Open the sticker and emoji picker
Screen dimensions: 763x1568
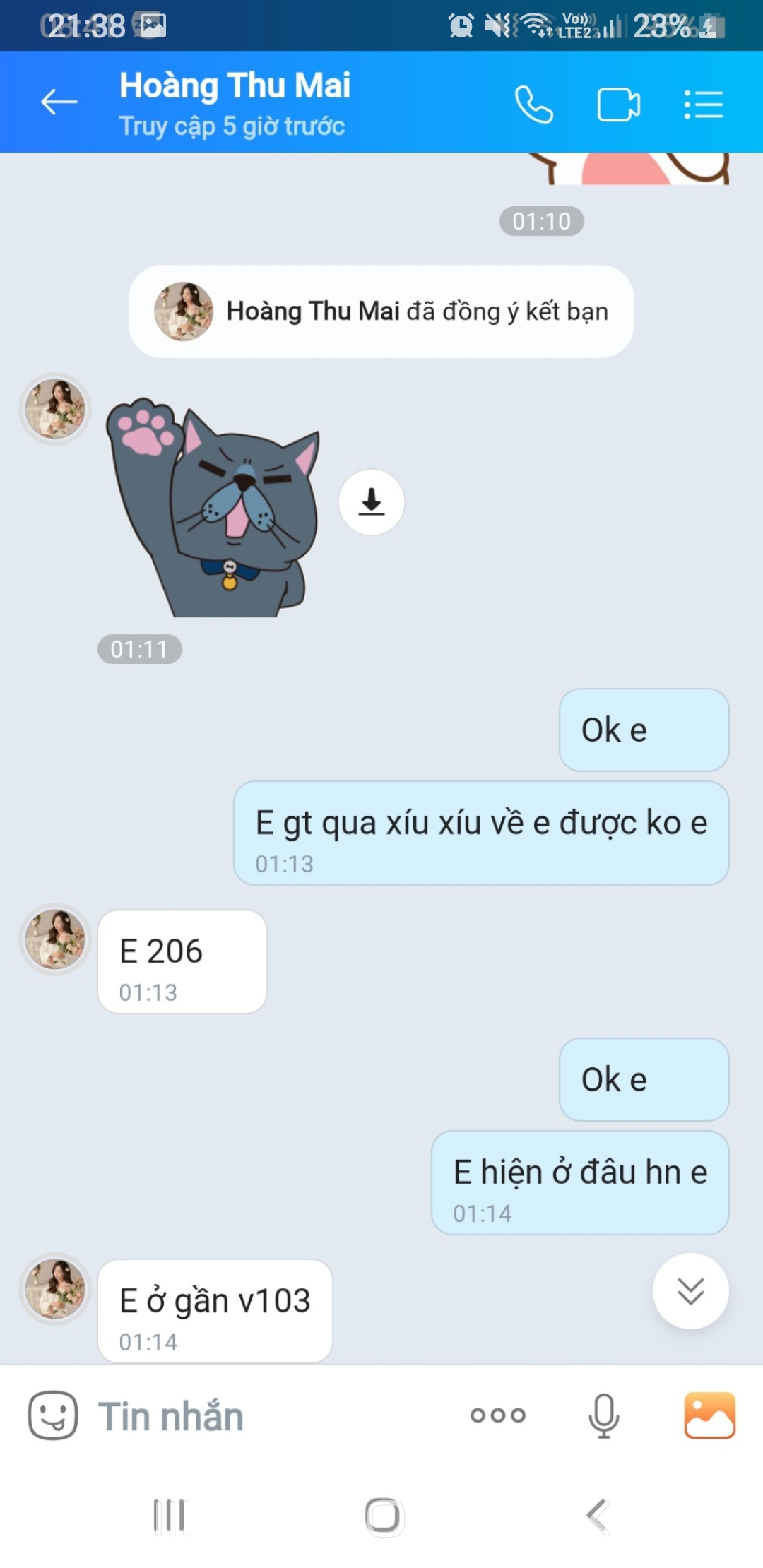[x=53, y=1415]
